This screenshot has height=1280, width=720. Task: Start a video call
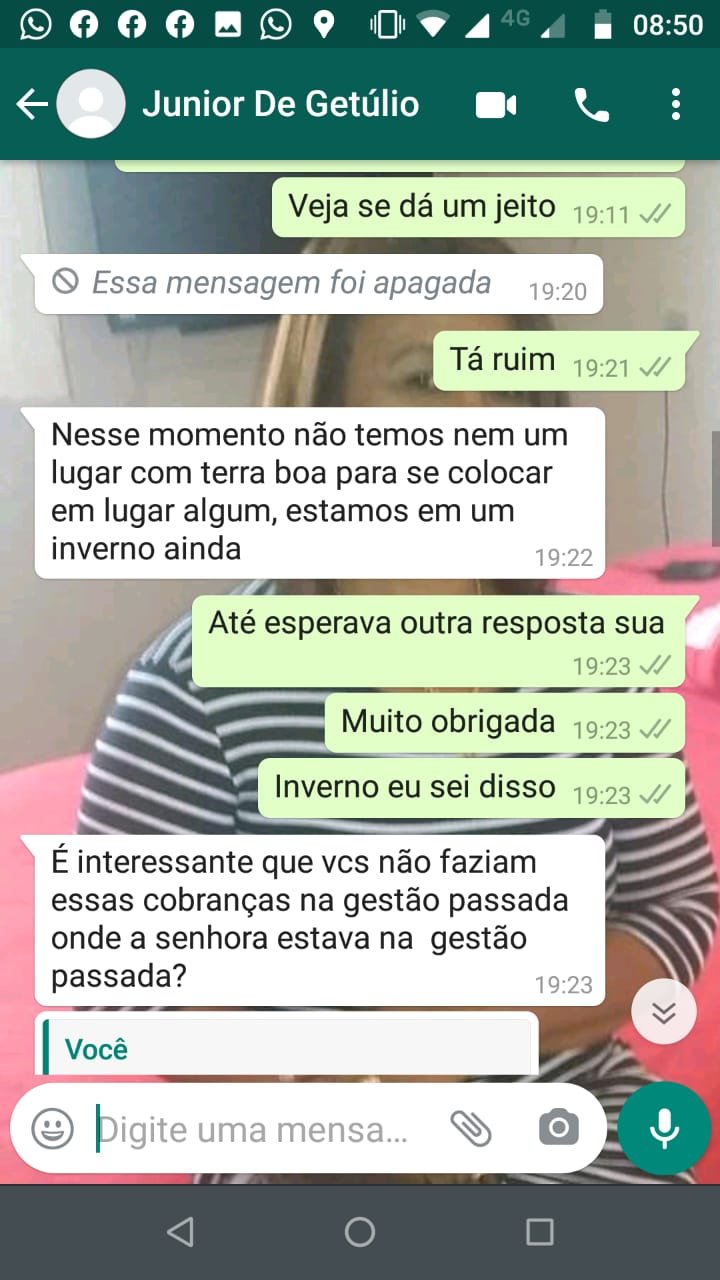[496, 104]
